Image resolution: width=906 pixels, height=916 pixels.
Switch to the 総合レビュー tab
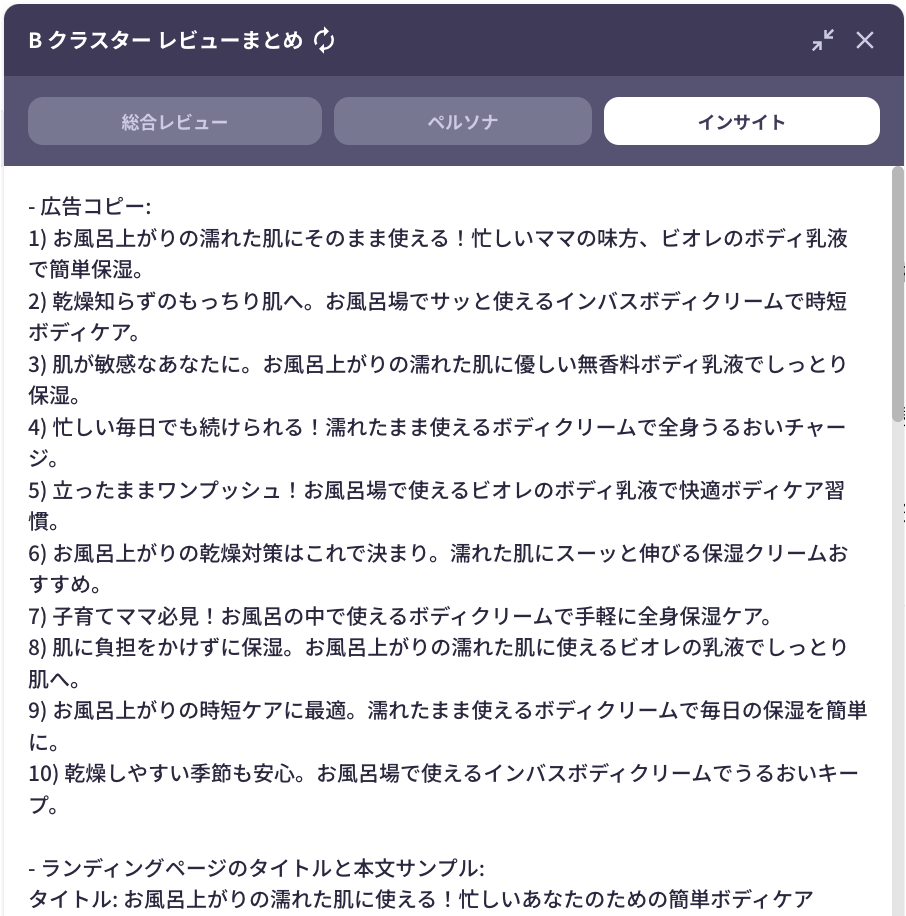tap(175, 122)
